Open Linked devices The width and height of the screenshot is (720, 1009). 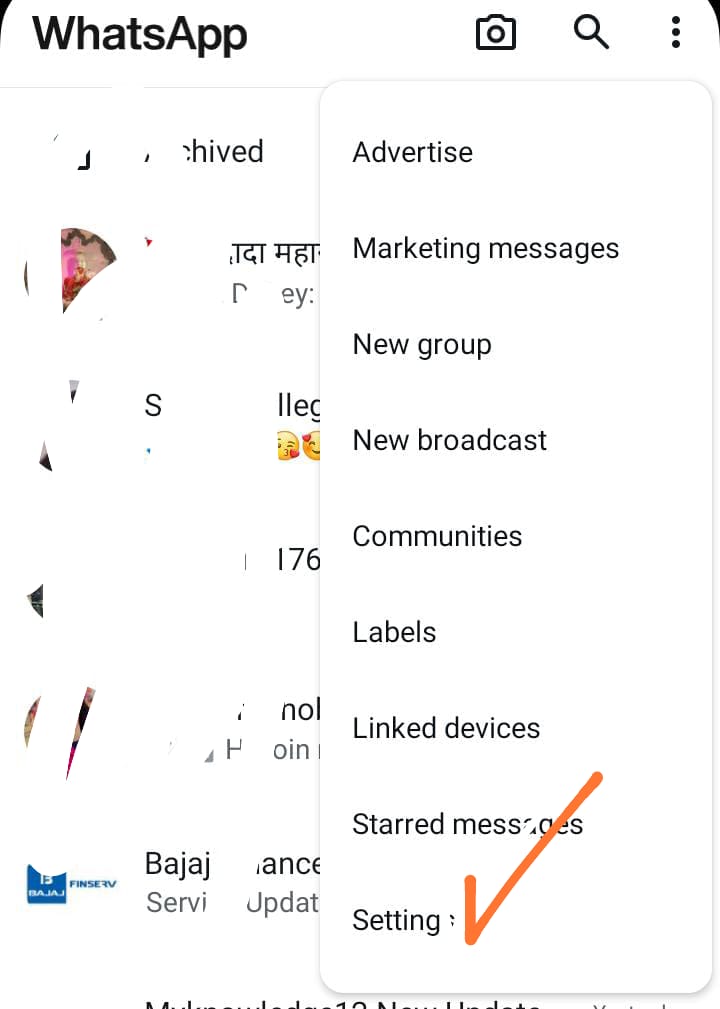tap(446, 728)
